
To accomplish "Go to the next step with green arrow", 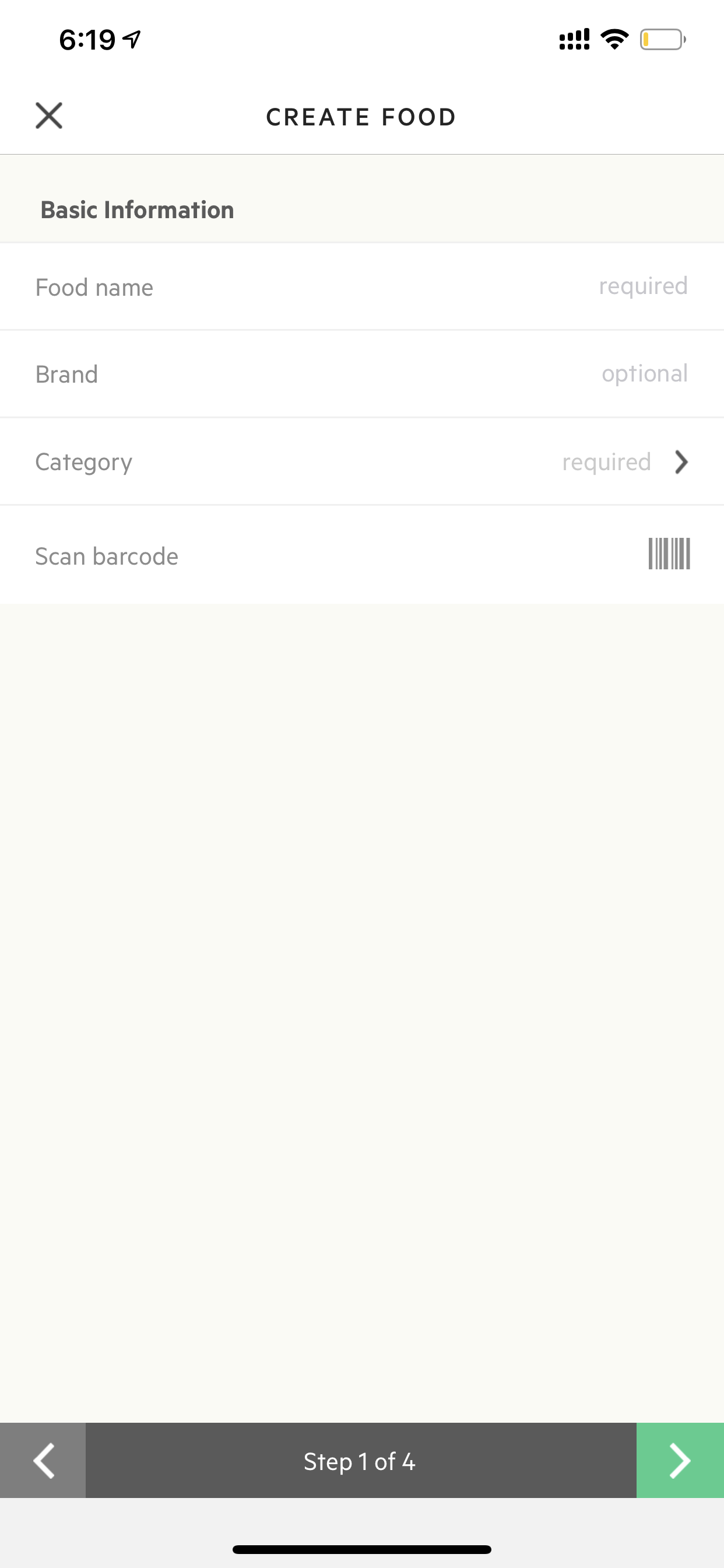I will 680,1460.
